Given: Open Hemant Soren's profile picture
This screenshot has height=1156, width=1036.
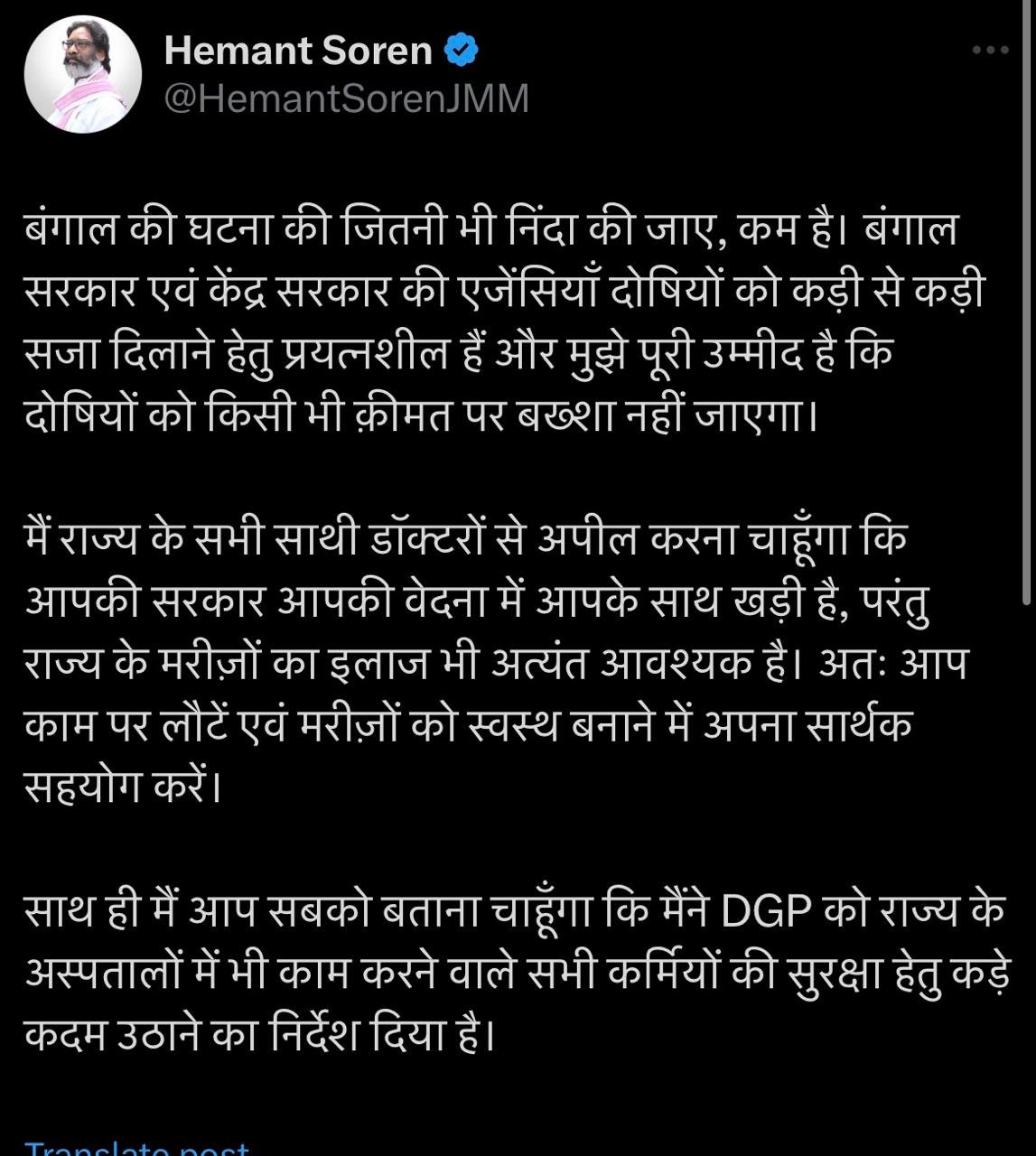Looking at the screenshot, I should tap(82, 75).
